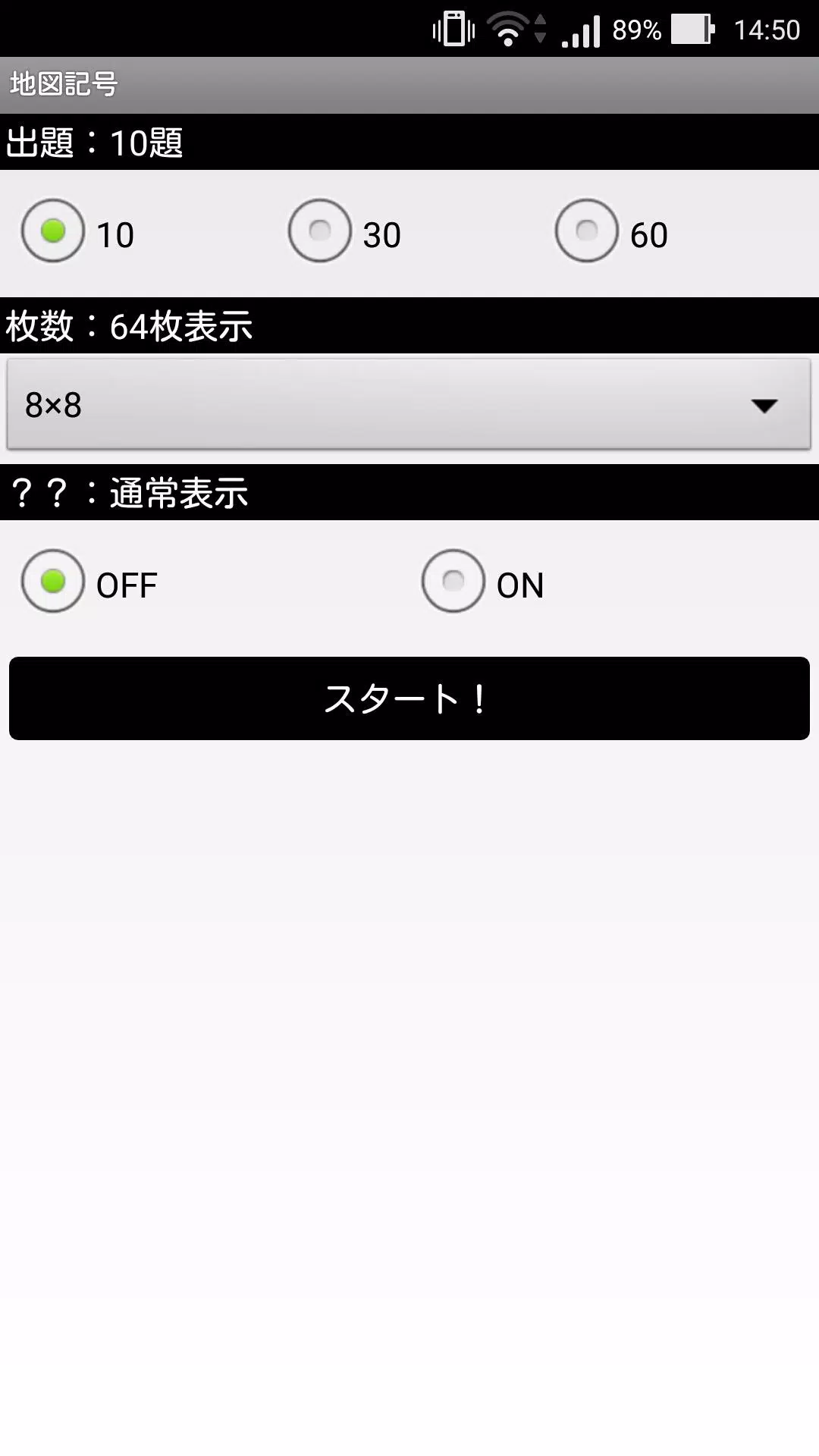The height and width of the screenshot is (1456, 819).
Task: Tap the 枚数：64枚表示 label
Action: click(129, 327)
